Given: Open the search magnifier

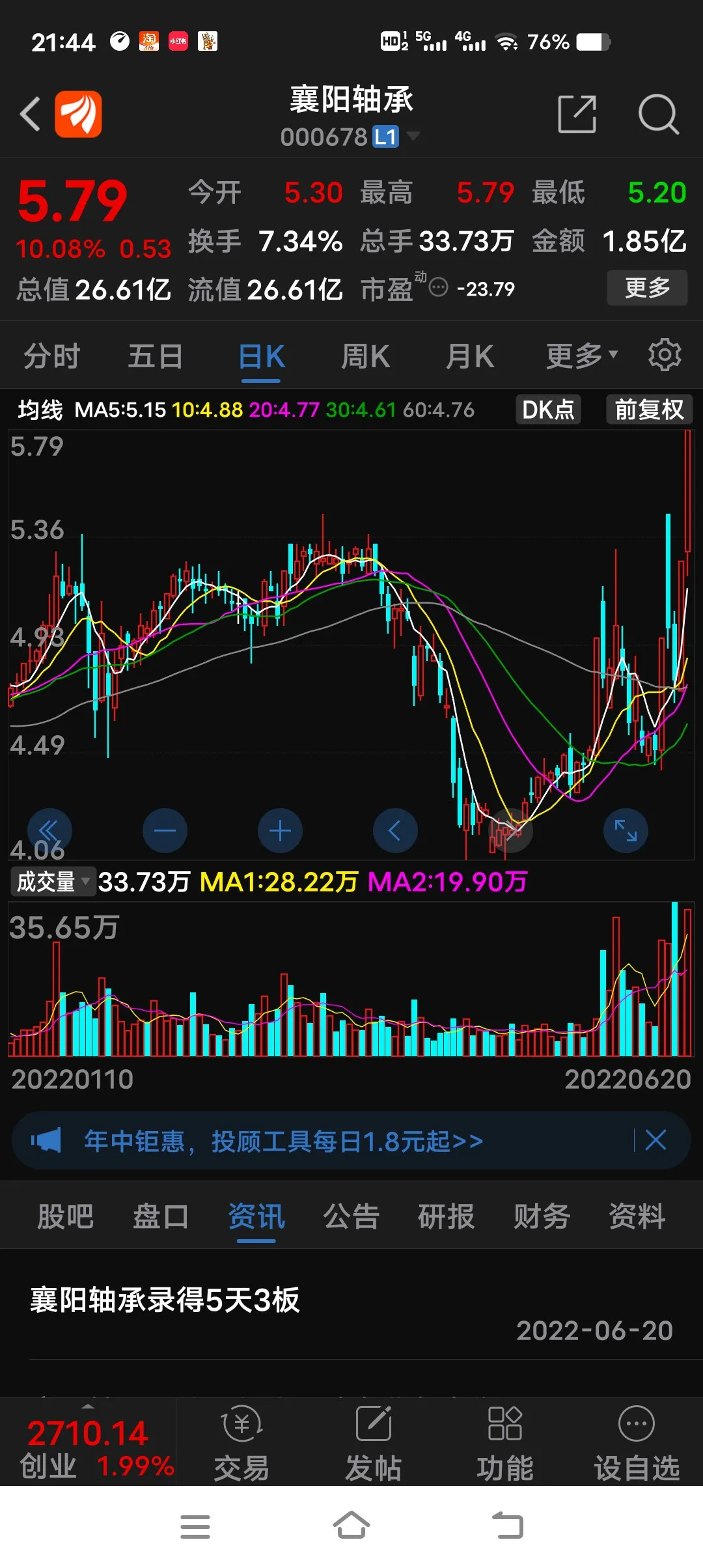Looking at the screenshot, I should click(658, 114).
